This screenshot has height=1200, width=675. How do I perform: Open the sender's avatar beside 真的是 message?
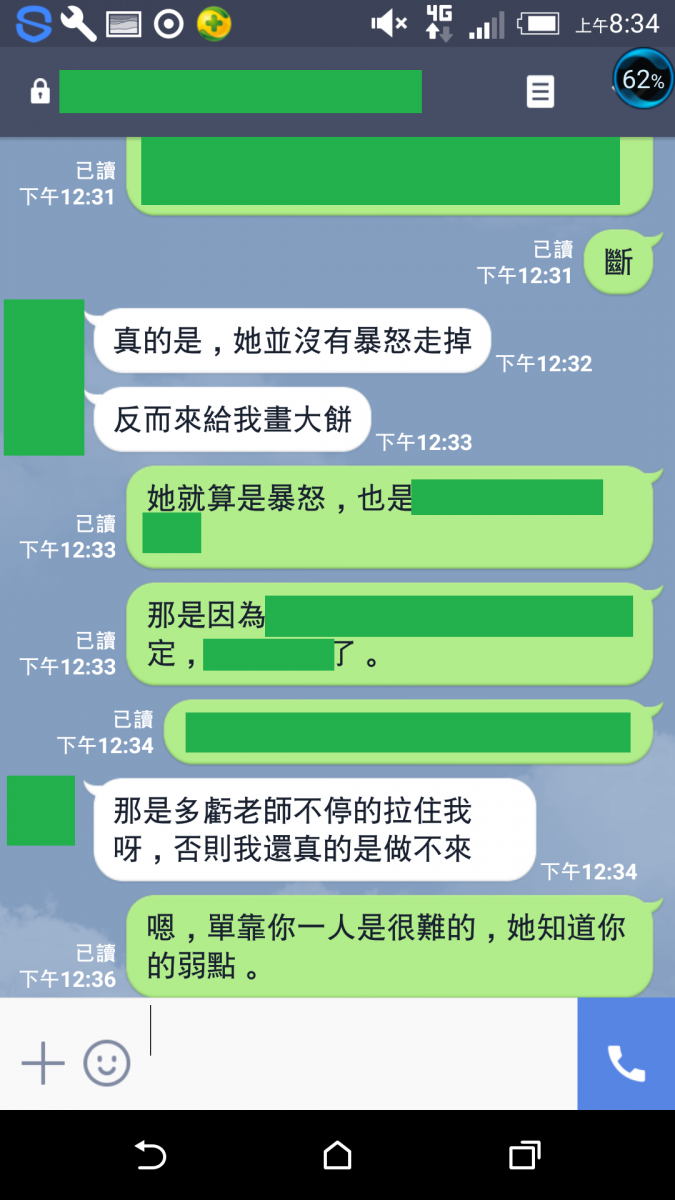pyautogui.click(x=44, y=377)
